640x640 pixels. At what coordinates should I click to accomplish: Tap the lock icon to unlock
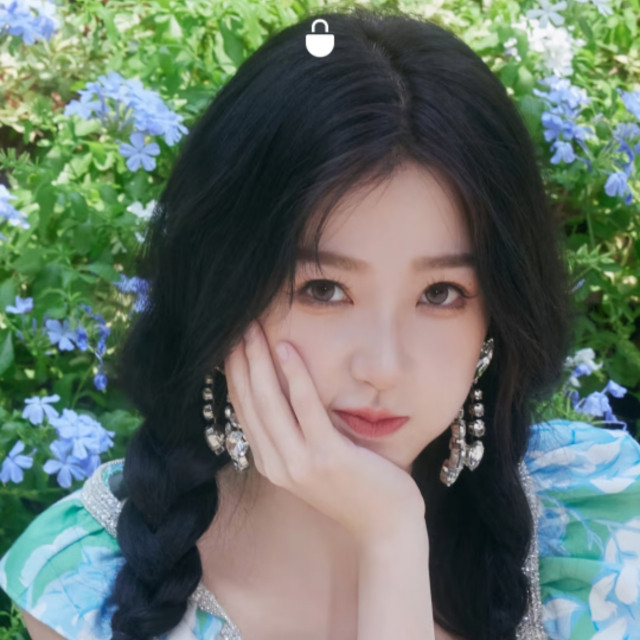tap(320, 39)
